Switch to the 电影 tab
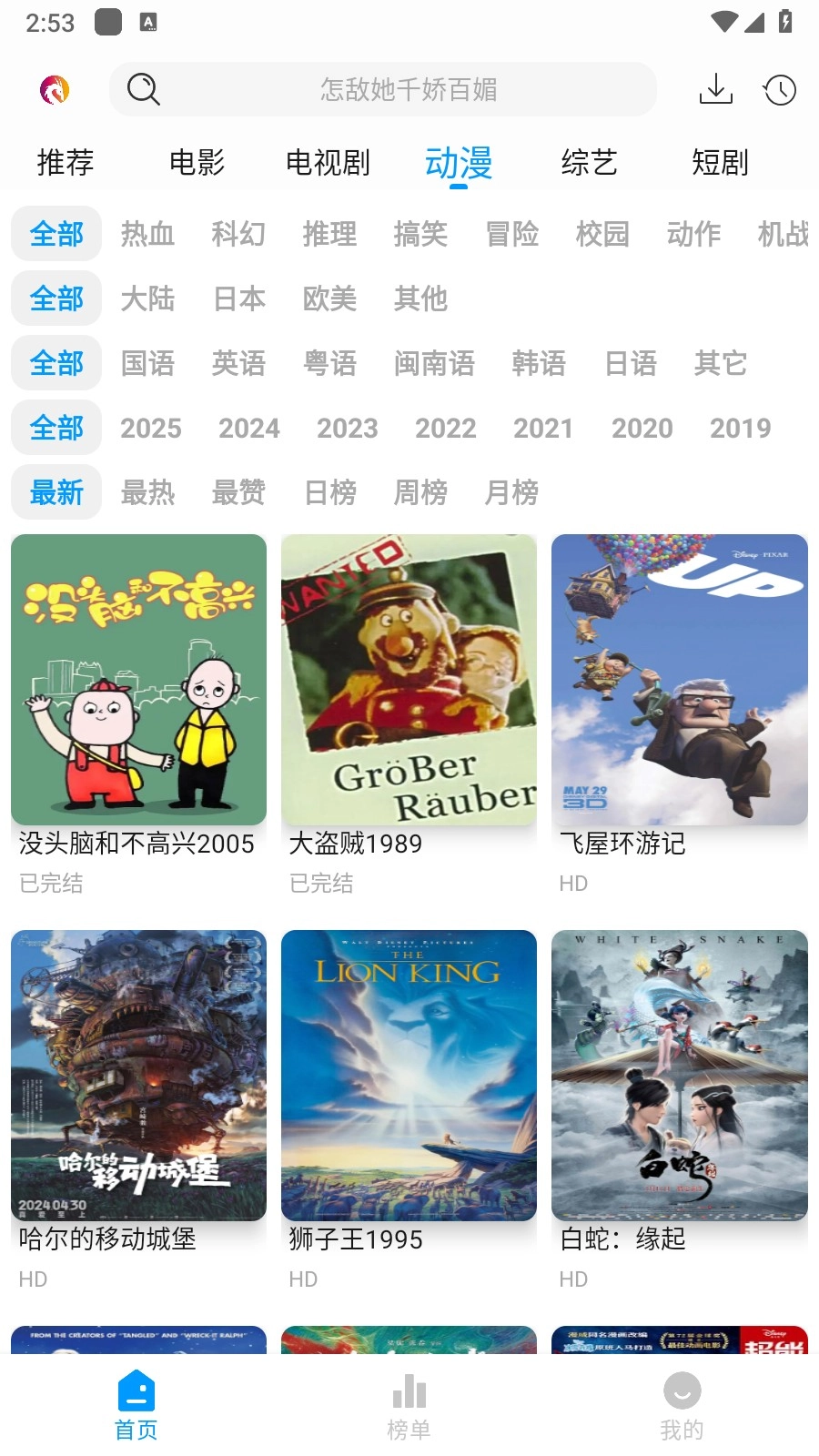819x1456 pixels. click(197, 163)
